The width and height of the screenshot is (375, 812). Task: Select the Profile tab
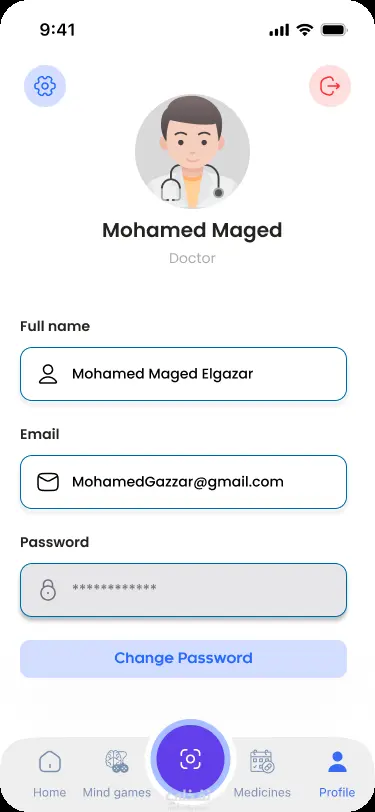337,774
